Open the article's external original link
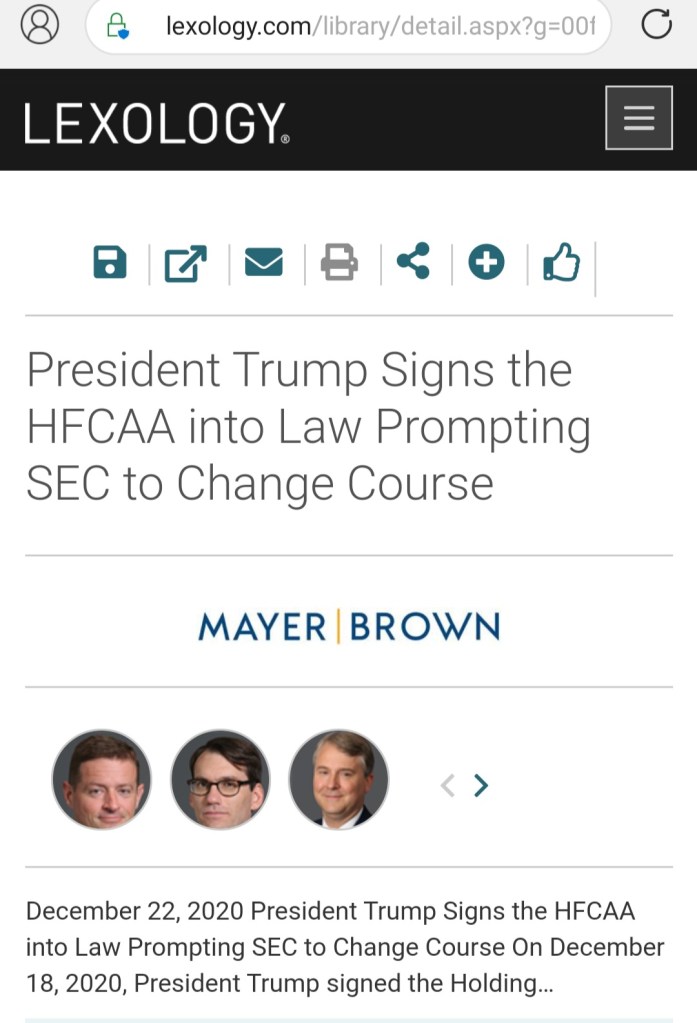 click(186, 263)
